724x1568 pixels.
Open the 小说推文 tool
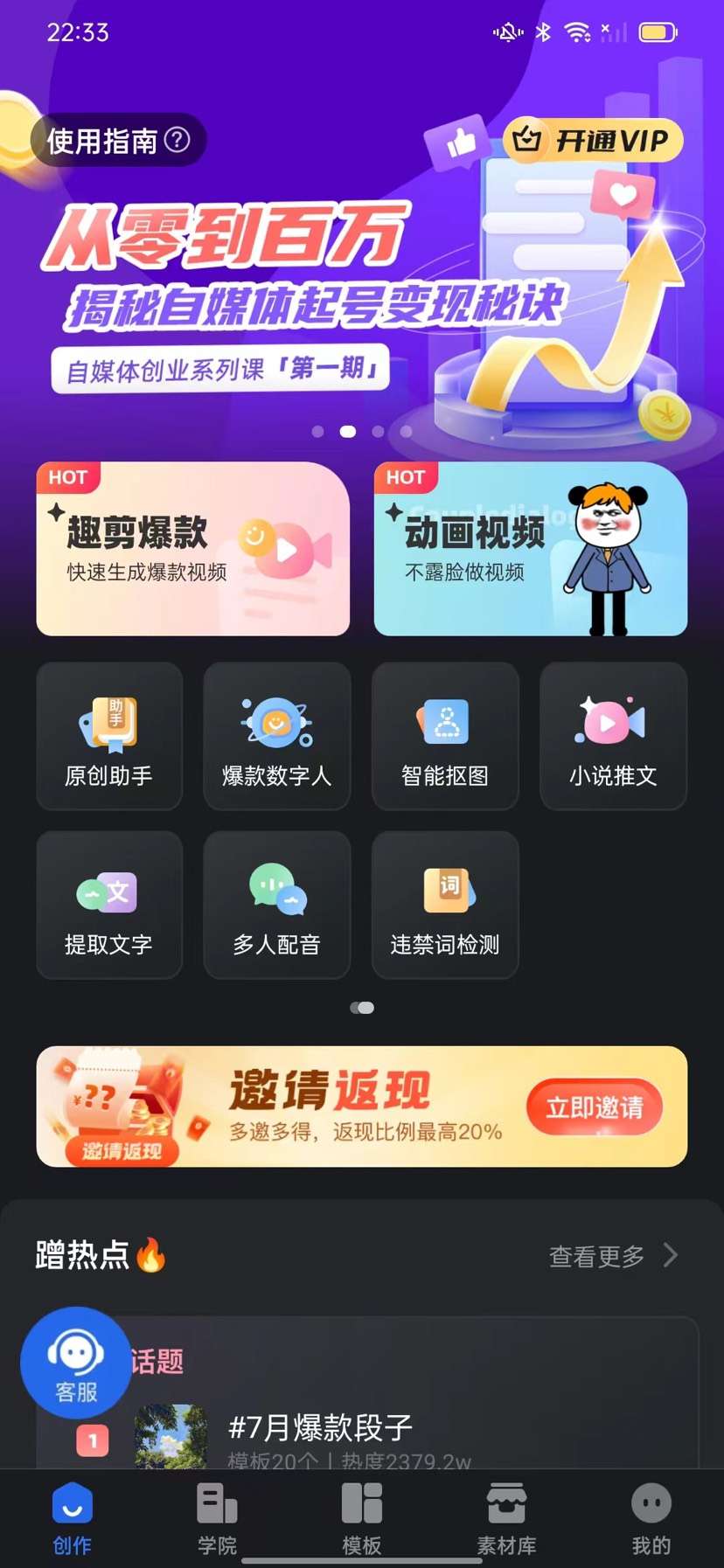[x=613, y=735]
